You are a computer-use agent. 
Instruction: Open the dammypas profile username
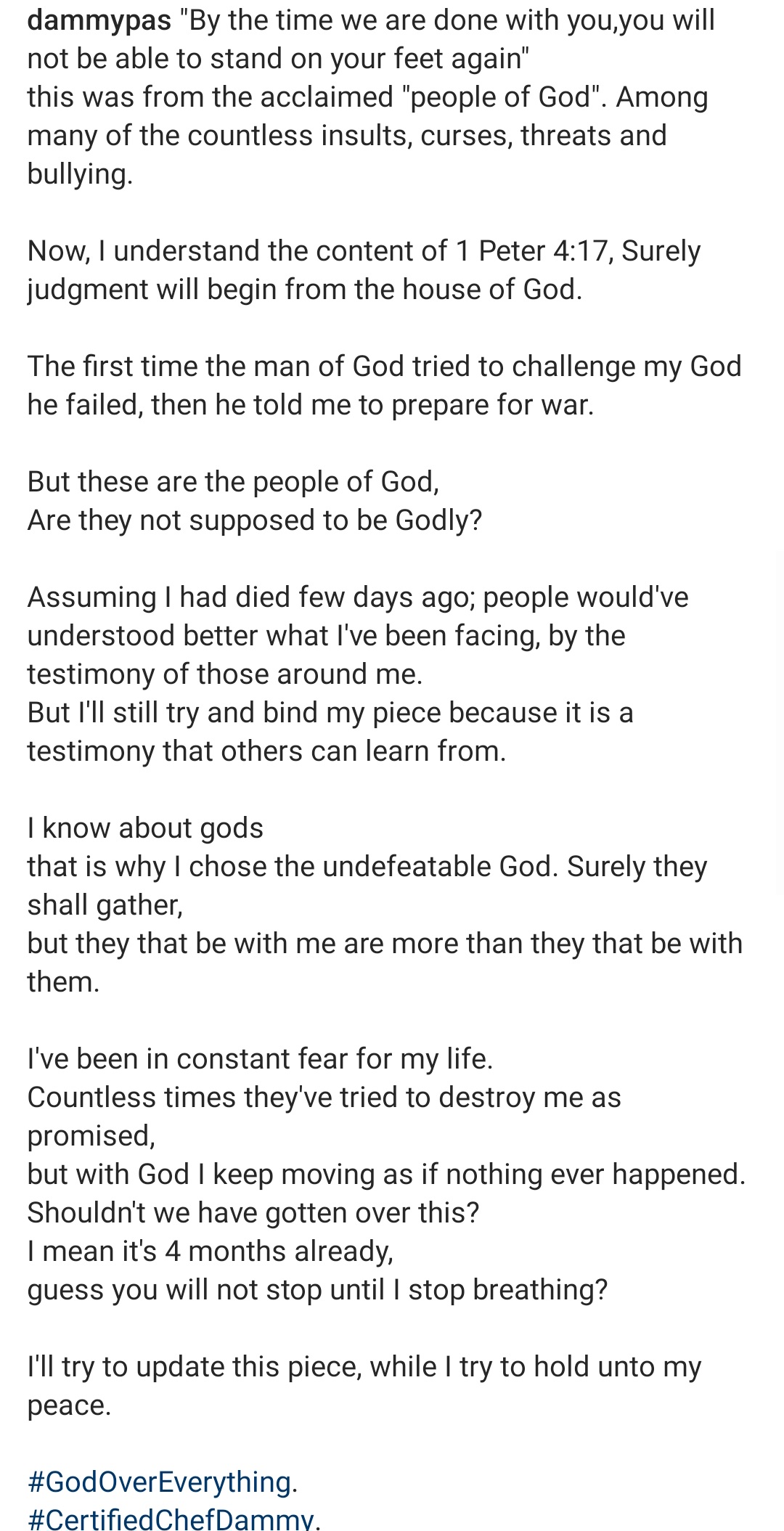(x=99, y=20)
